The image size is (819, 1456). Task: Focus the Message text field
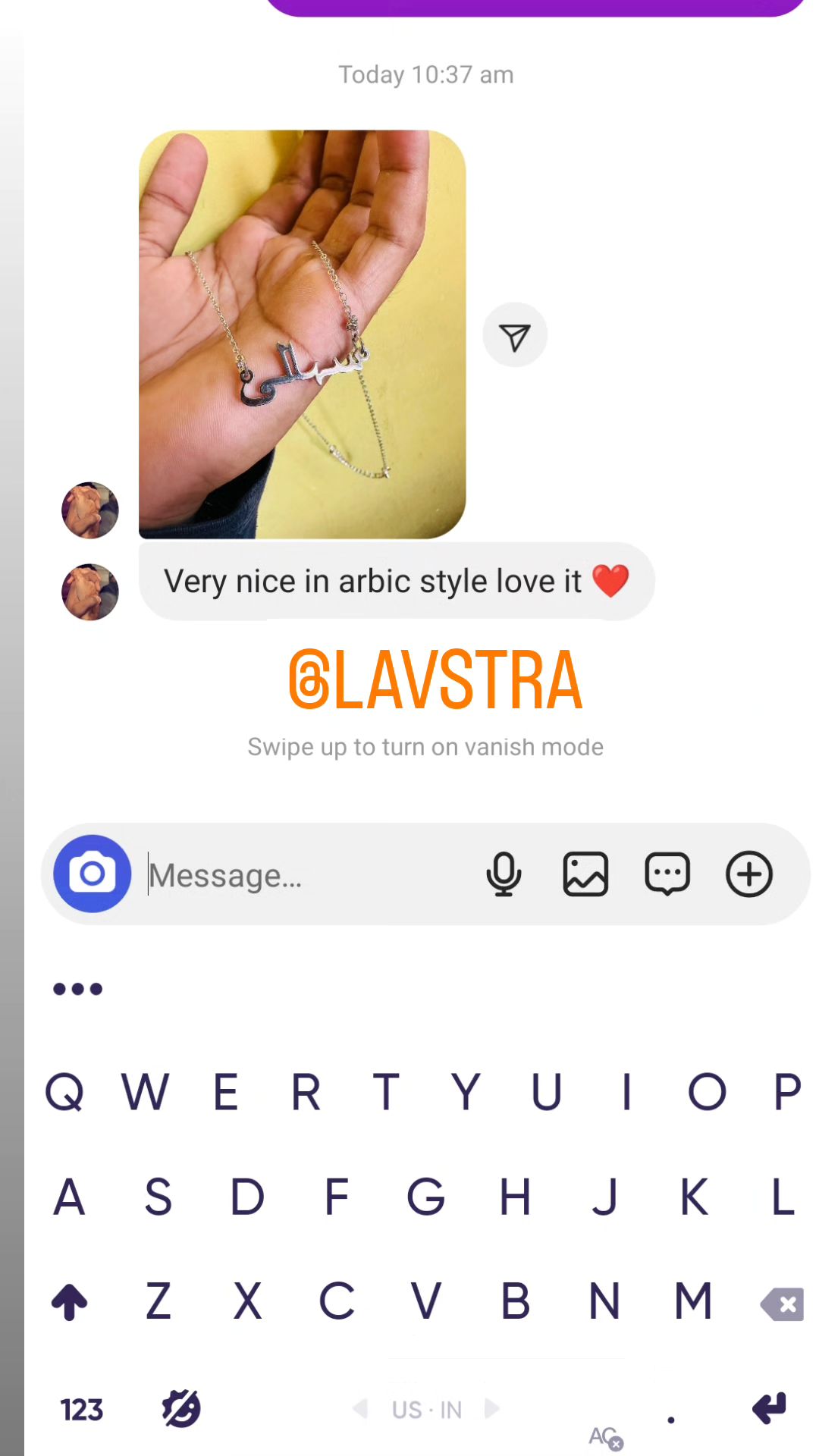coord(307,875)
